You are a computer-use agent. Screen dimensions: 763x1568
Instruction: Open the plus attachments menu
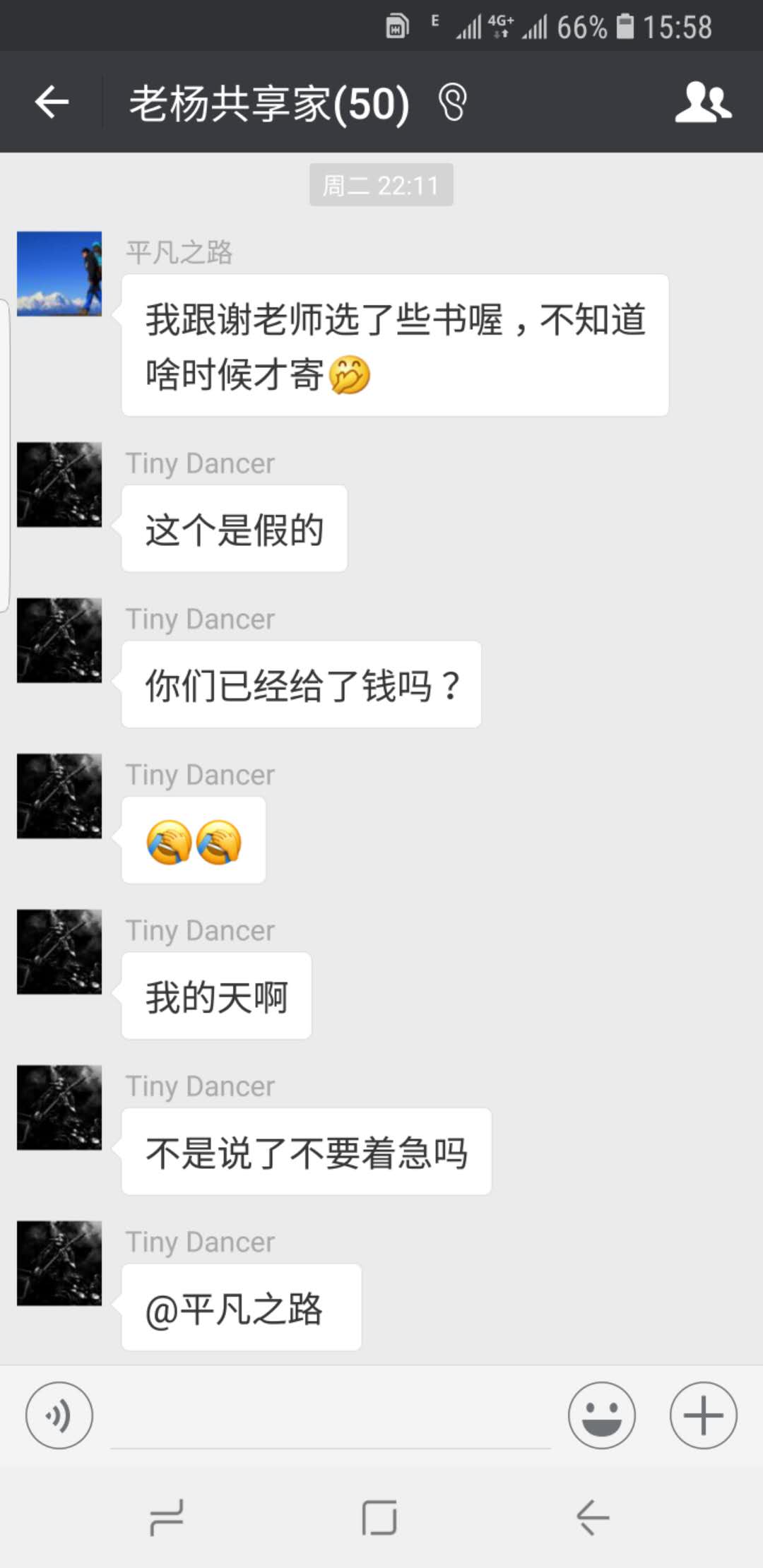[x=703, y=1415]
